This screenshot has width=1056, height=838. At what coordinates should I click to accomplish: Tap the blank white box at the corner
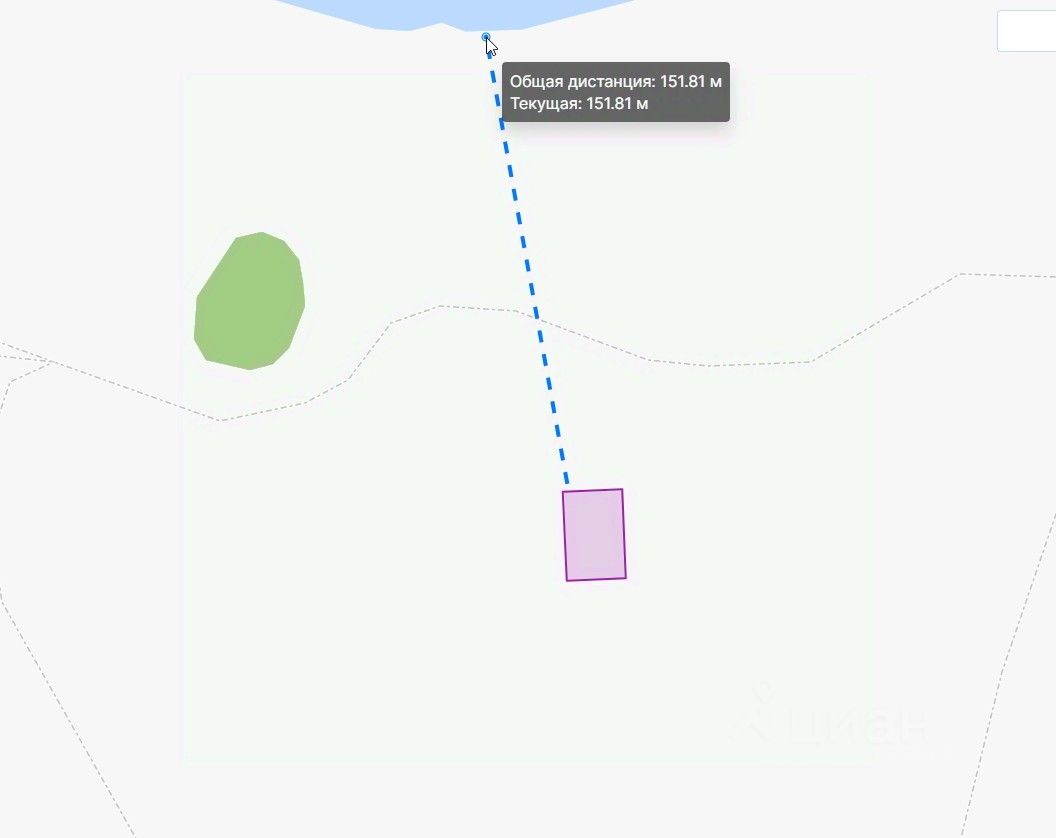click(1027, 31)
